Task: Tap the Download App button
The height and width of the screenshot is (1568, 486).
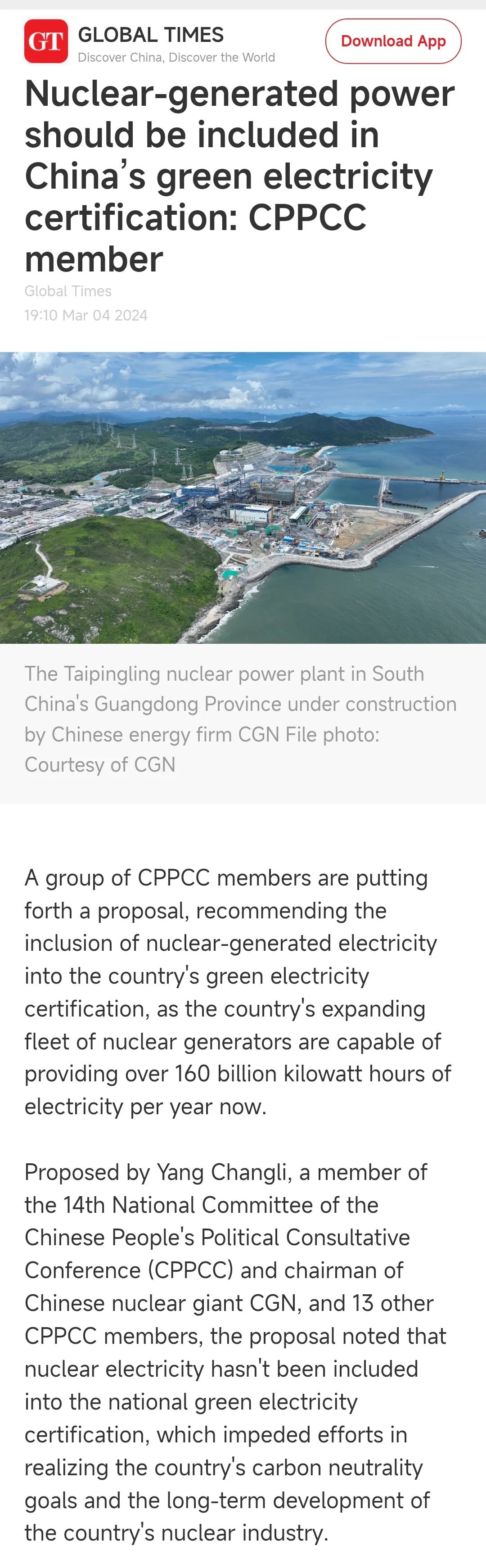Action: click(x=393, y=41)
